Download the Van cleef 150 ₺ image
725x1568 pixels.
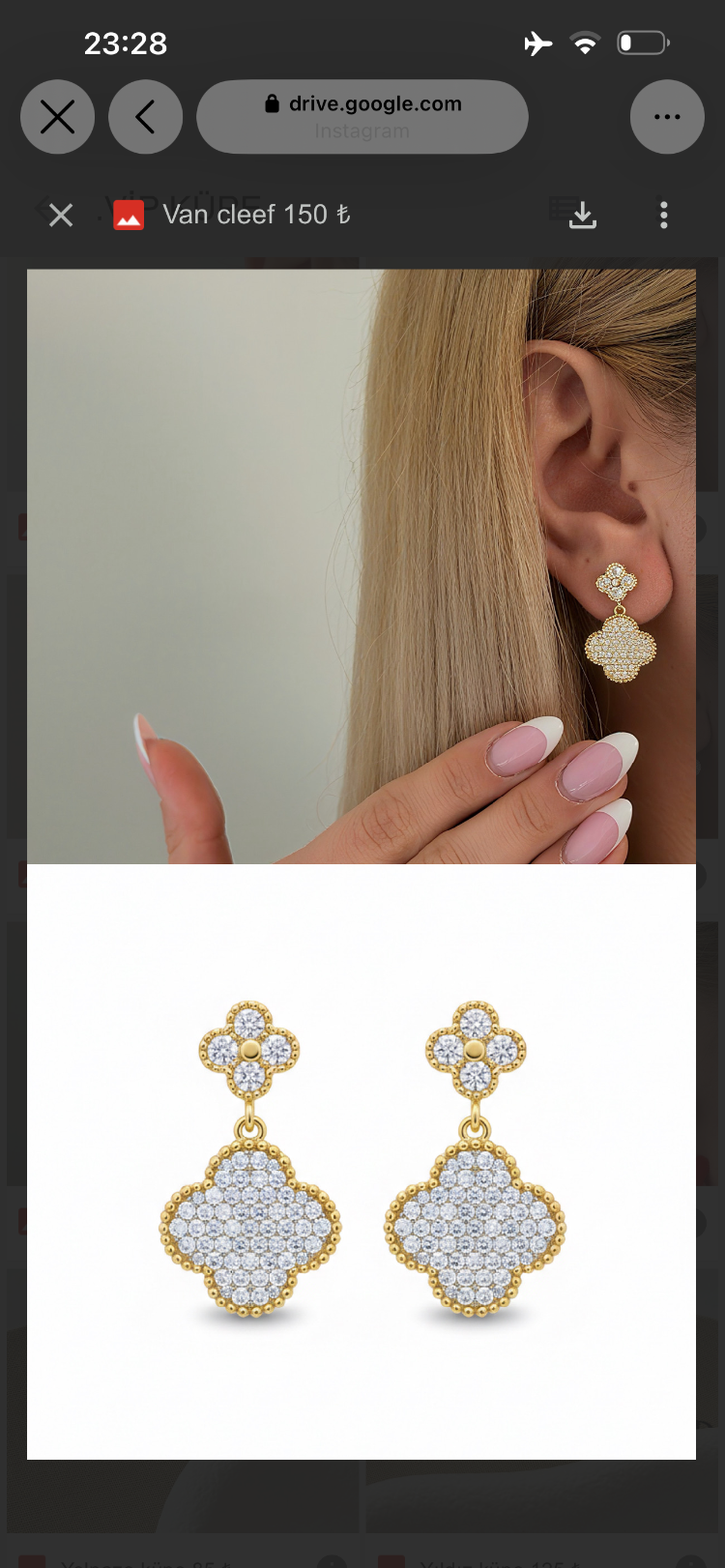(583, 215)
